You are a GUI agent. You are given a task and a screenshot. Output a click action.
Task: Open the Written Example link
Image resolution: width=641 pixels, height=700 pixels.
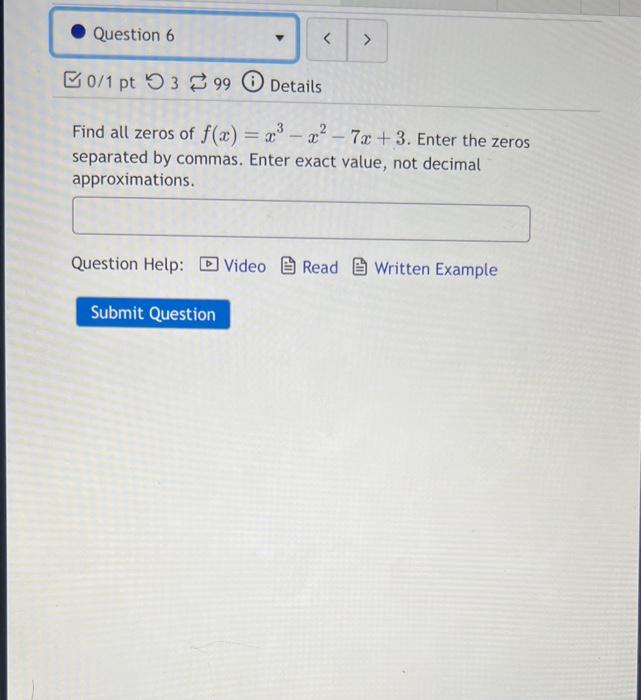tap(425, 269)
